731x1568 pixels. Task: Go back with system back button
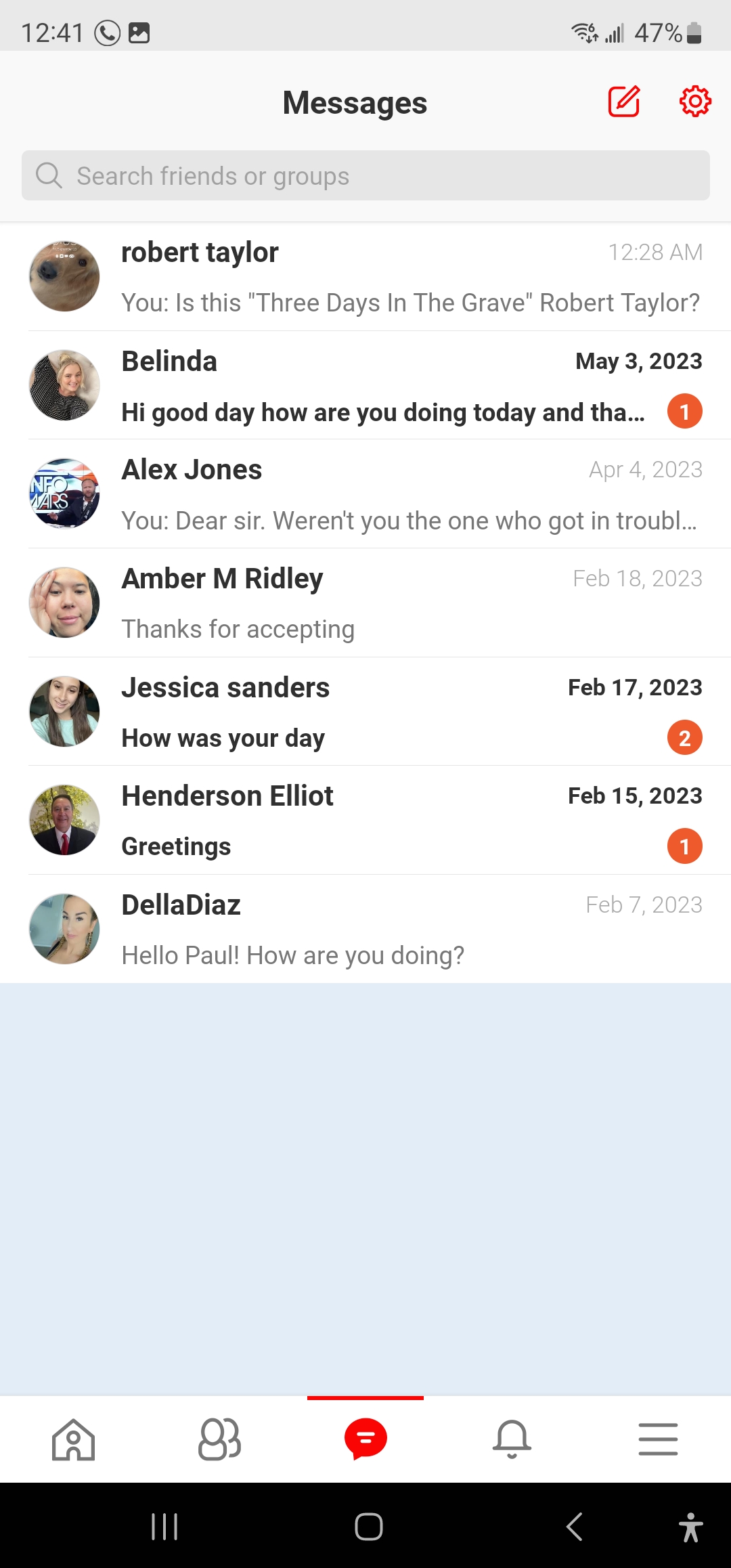point(574,1527)
